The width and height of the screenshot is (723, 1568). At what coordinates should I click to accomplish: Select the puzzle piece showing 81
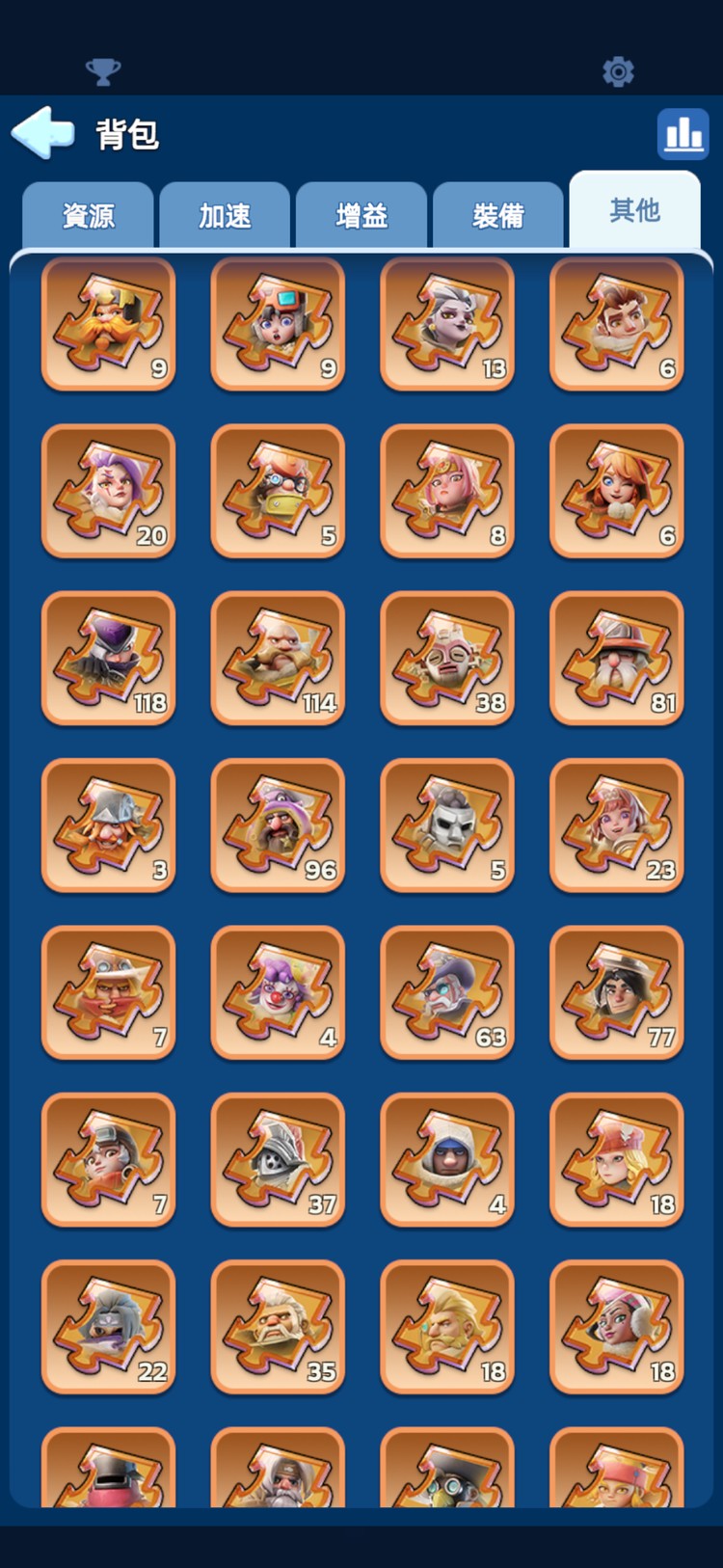(x=617, y=659)
